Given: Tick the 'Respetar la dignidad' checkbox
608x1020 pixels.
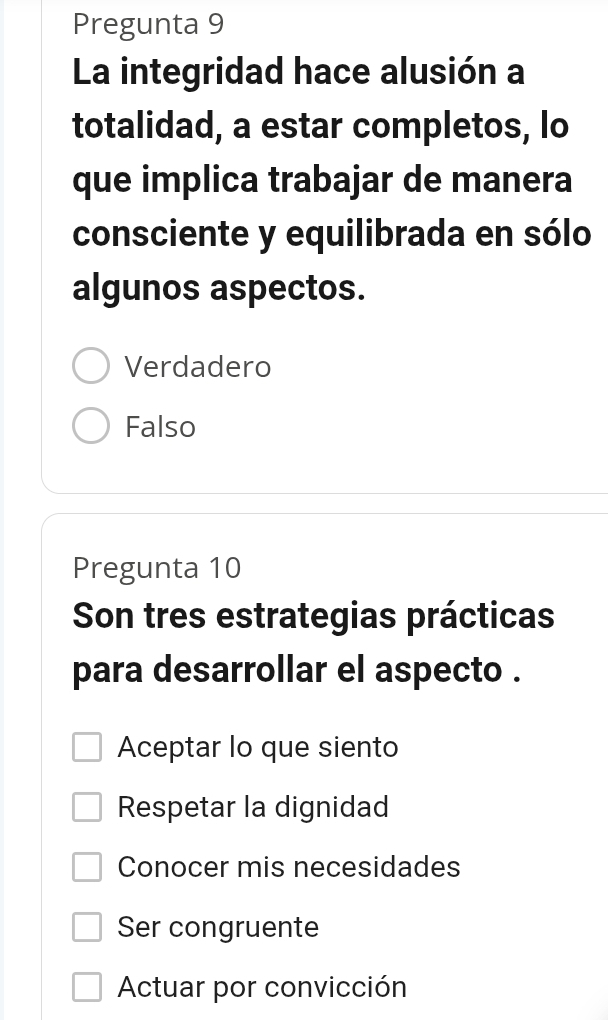Looking at the screenshot, I should click(87, 807).
